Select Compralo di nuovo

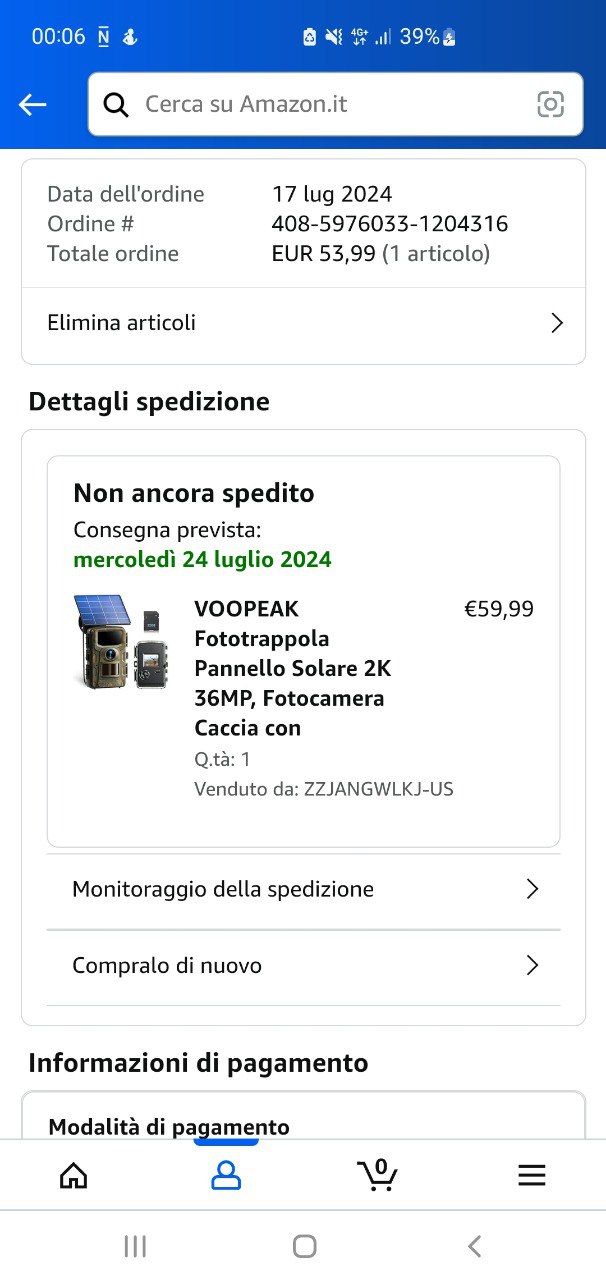pyautogui.click(x=303, y=966)
